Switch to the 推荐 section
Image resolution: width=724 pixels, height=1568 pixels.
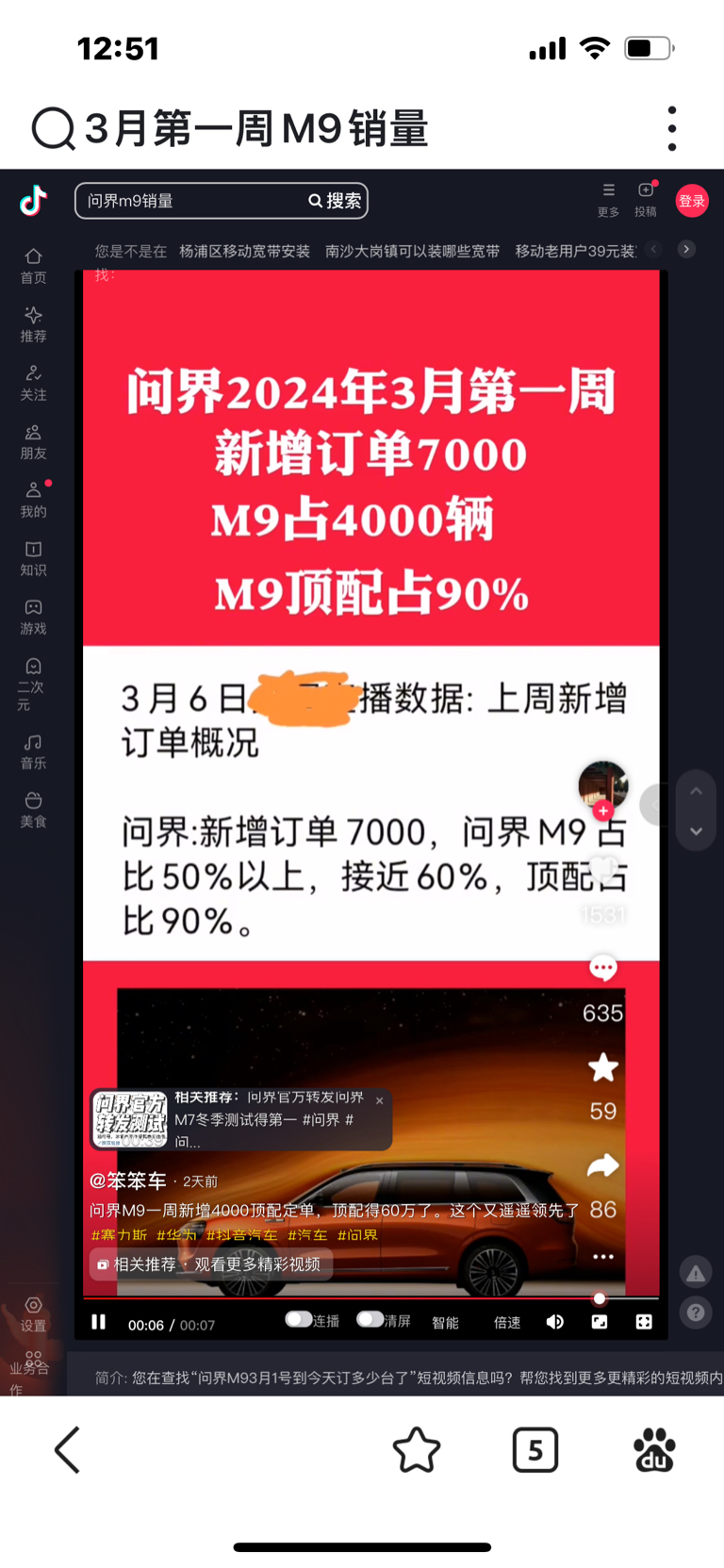click(x=33, y=323)
